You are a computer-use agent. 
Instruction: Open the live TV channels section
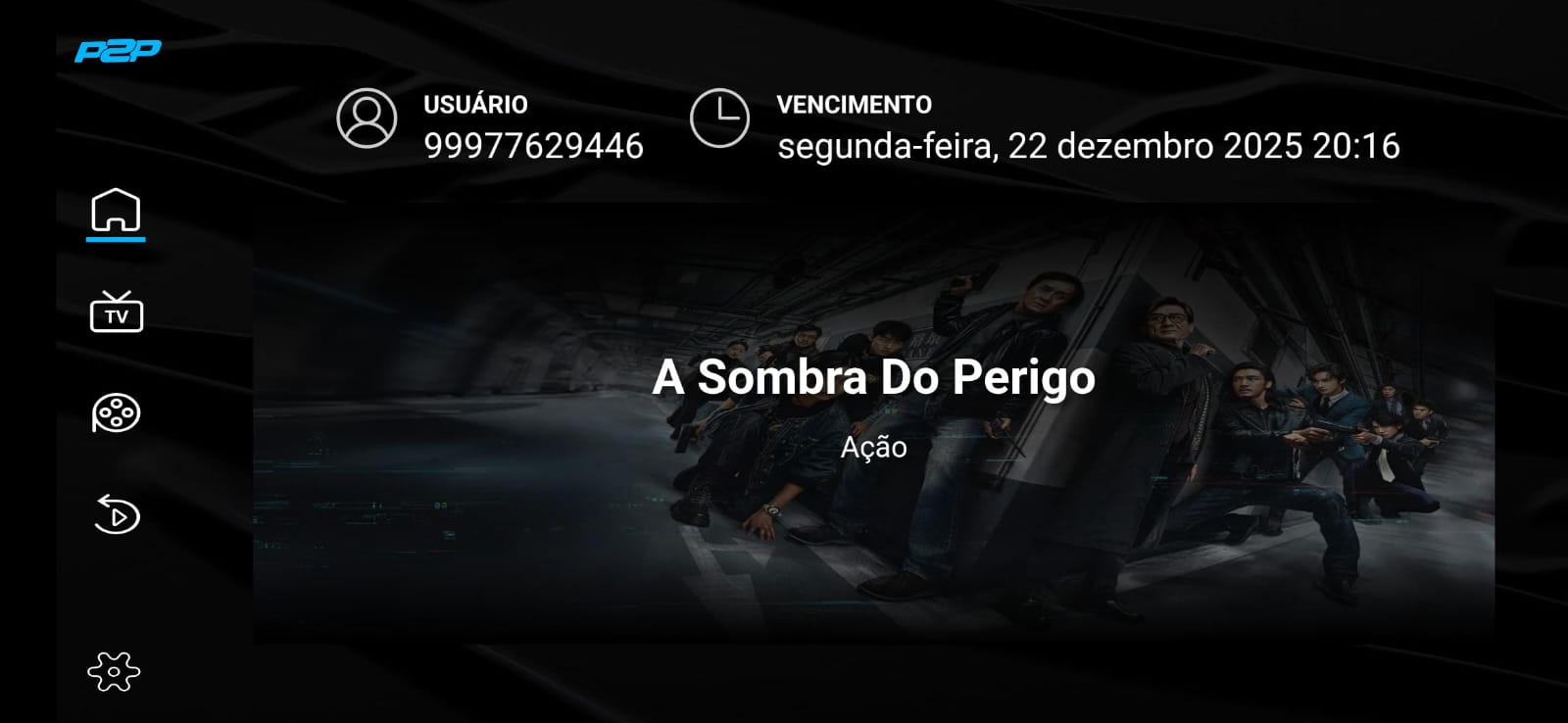(116, 313)
